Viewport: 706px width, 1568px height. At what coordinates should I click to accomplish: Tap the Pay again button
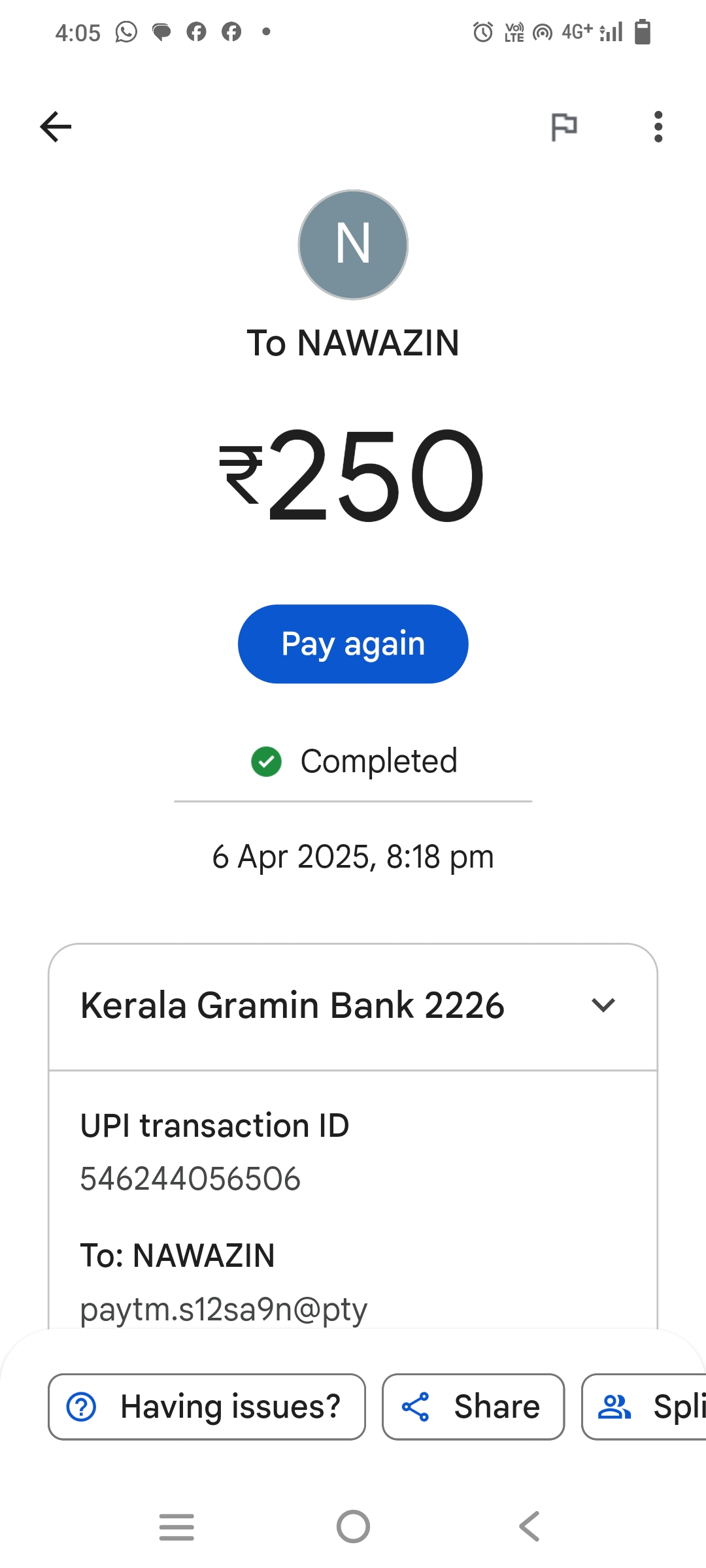353,644
